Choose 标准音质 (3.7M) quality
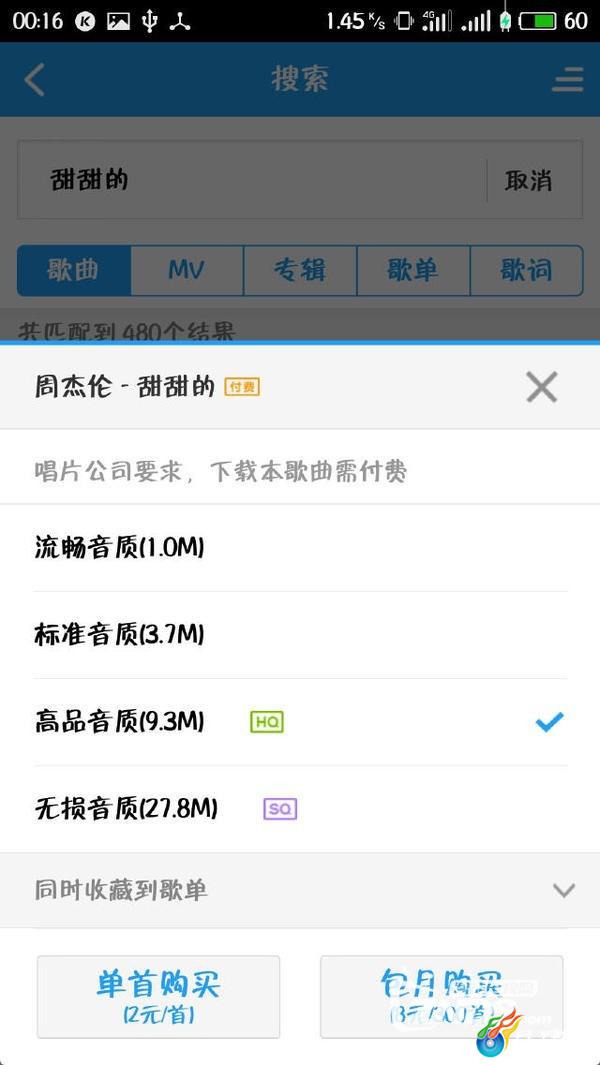The image size is (600, 1065). (300, 635)
